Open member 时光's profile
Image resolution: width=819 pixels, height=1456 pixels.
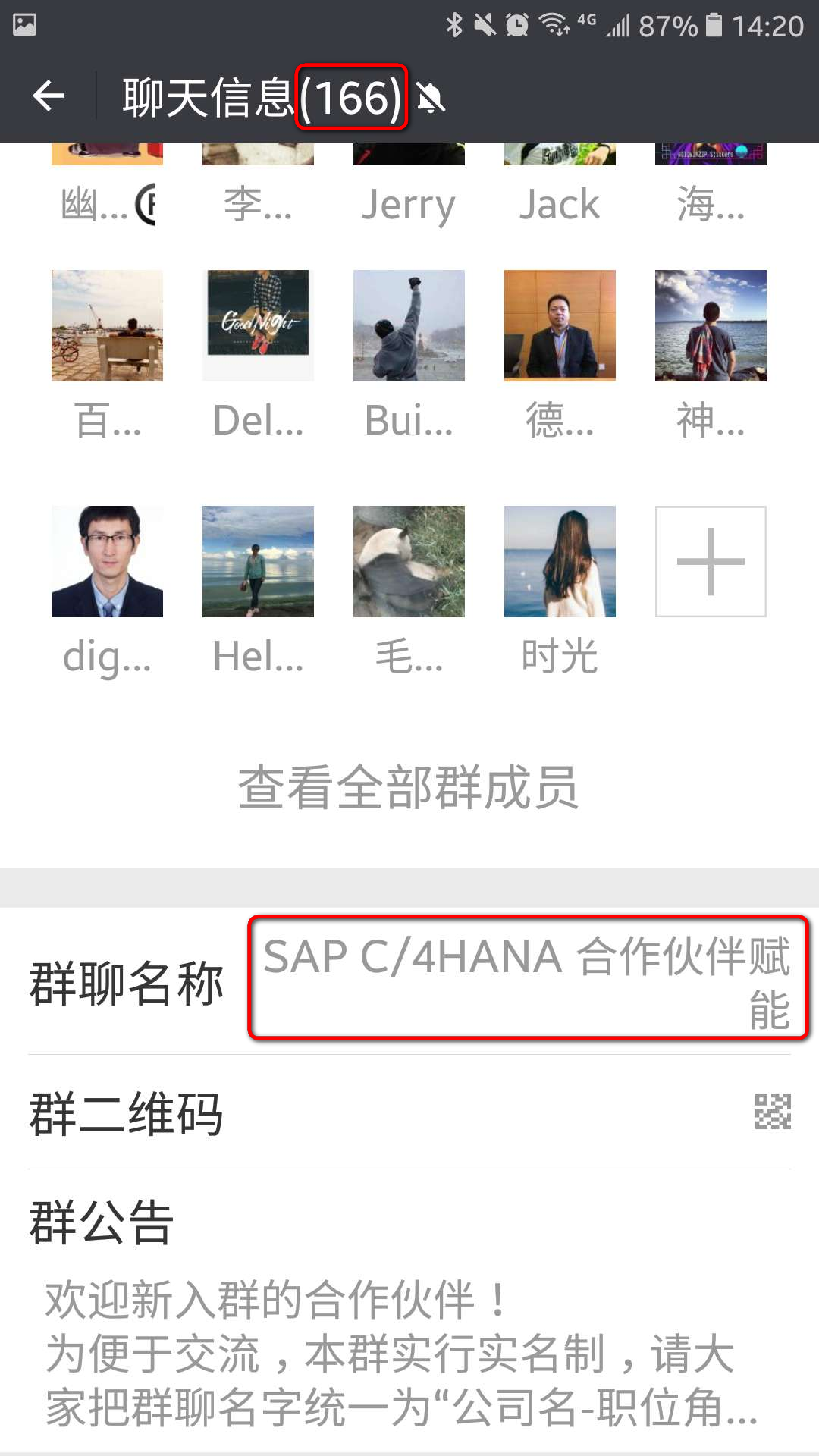560,562
